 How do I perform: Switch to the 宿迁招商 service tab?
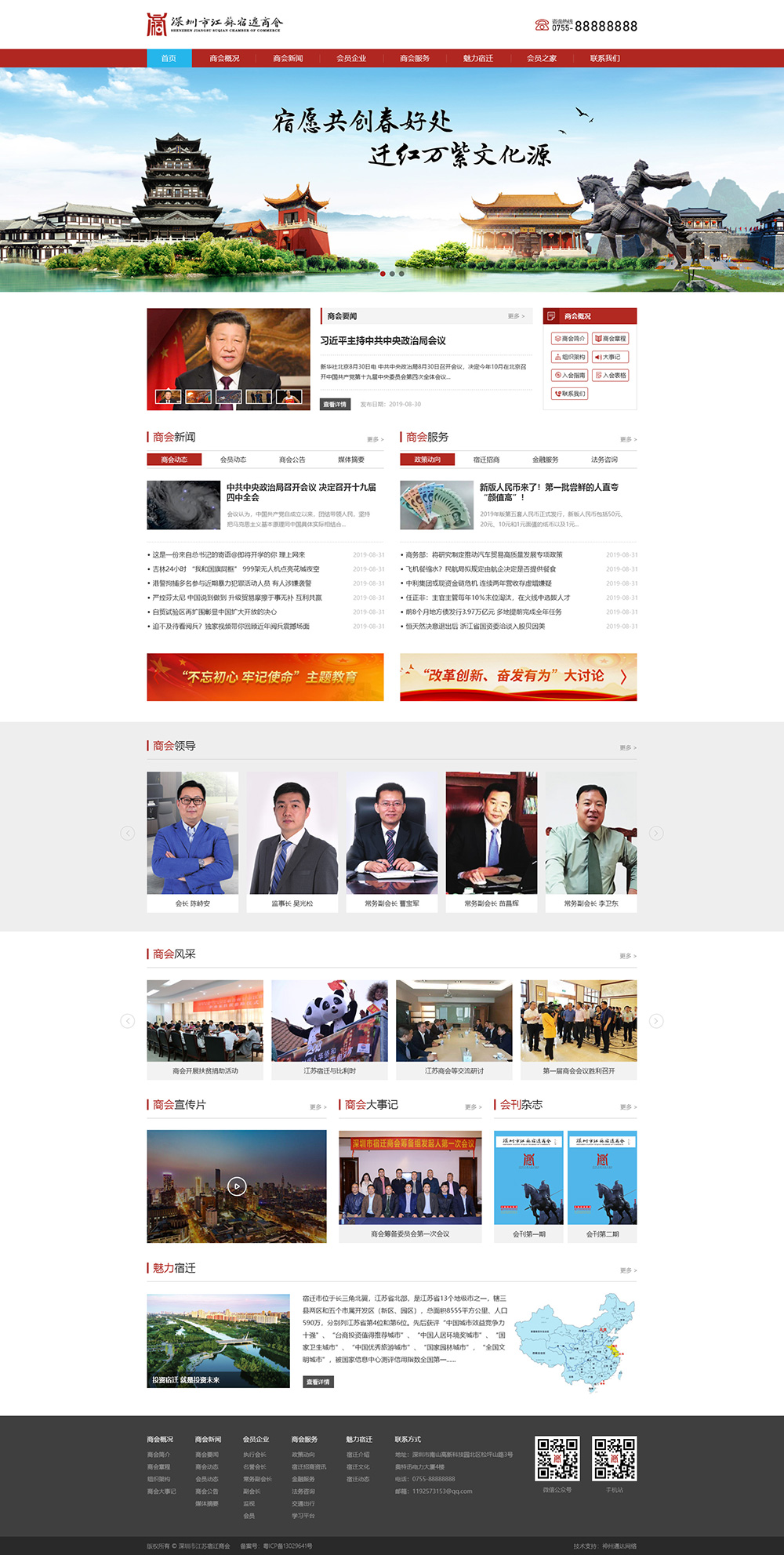coord(486,460)
